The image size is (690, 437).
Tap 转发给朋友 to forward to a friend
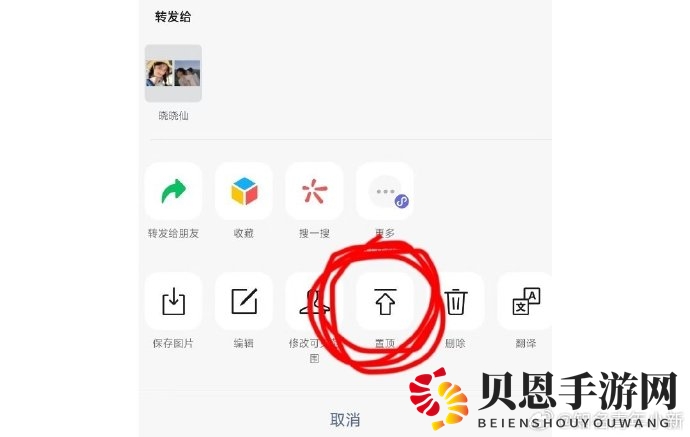coord(173,191)
